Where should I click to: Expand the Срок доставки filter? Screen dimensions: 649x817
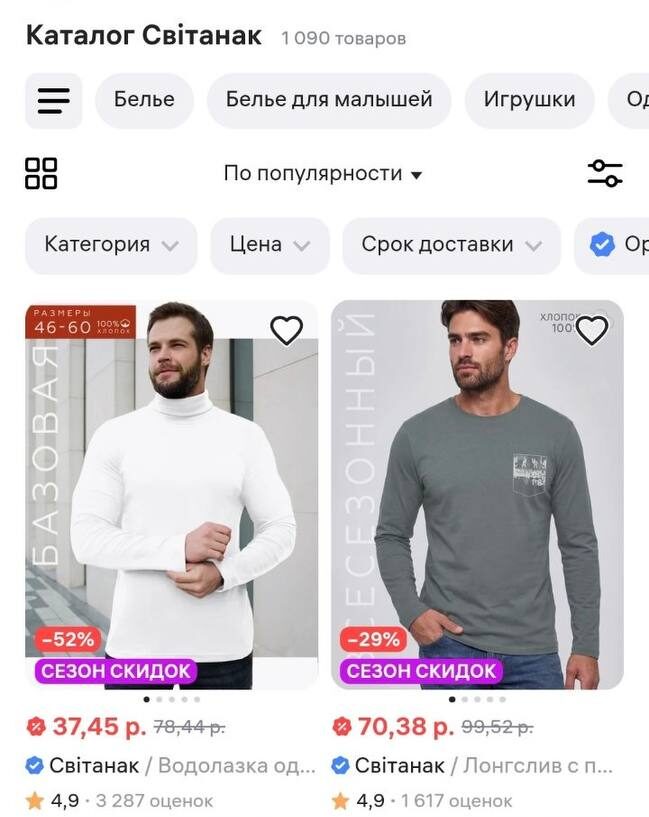pyautogui.click(x=451, y=245)
